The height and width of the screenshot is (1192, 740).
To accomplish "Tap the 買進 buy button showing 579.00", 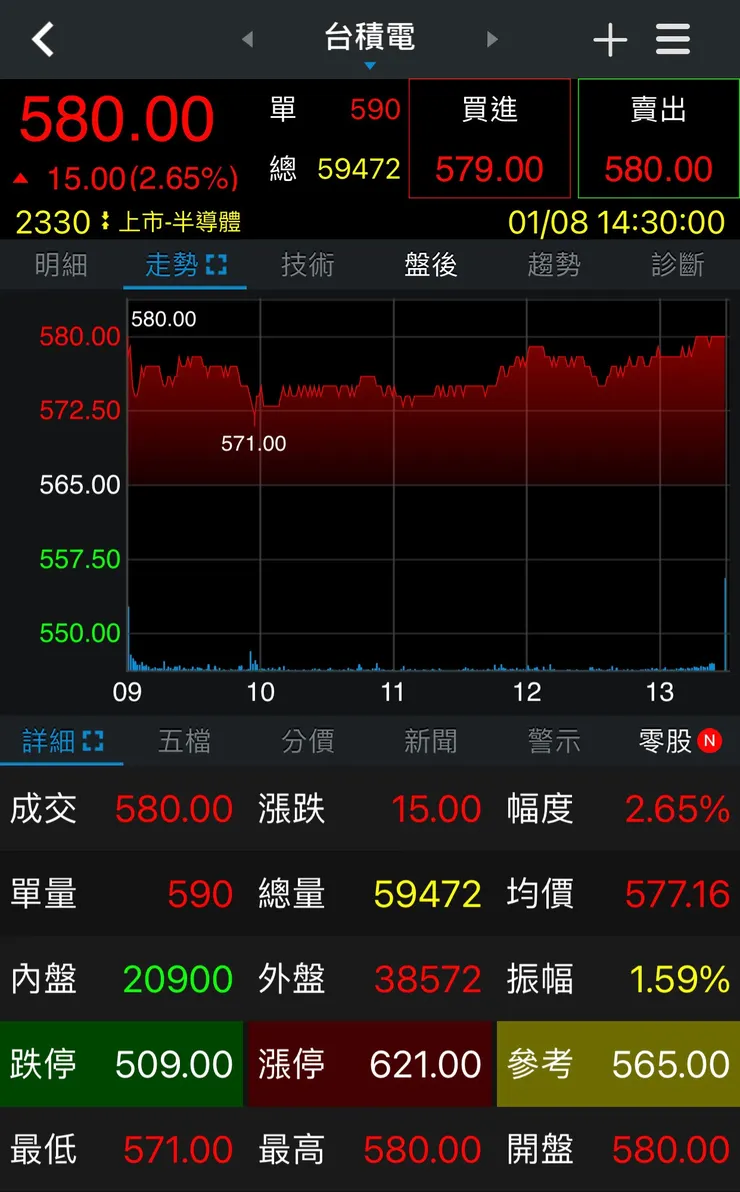I will tap(490, 139).
